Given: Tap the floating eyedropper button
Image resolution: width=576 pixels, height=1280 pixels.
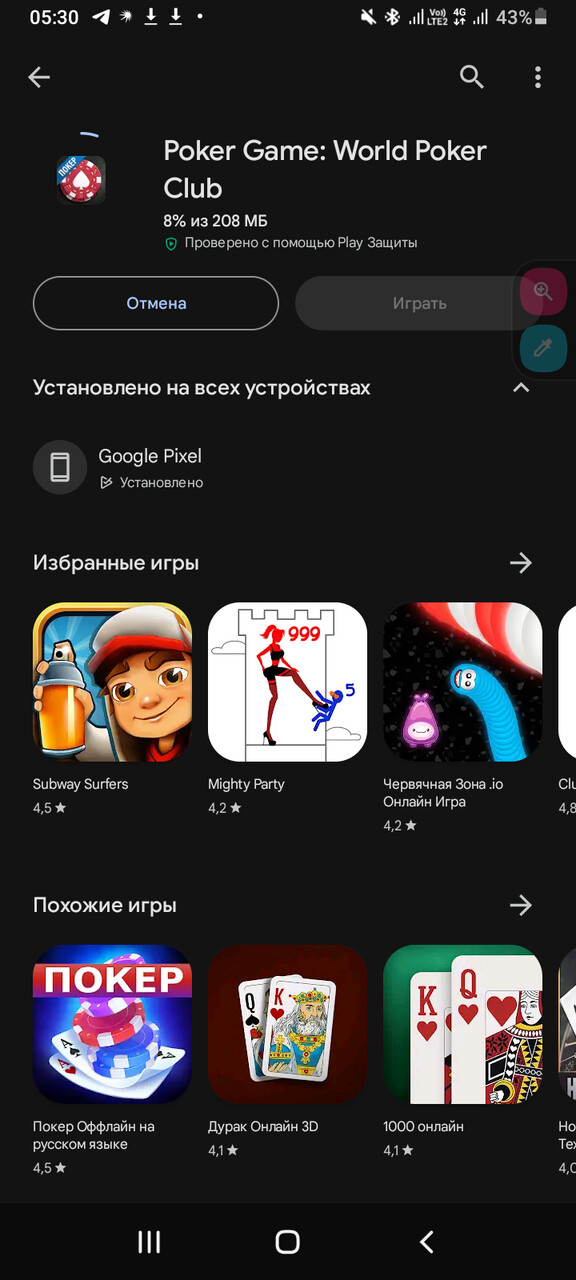Looking at the screenshot, I should [x=543, y=348].
